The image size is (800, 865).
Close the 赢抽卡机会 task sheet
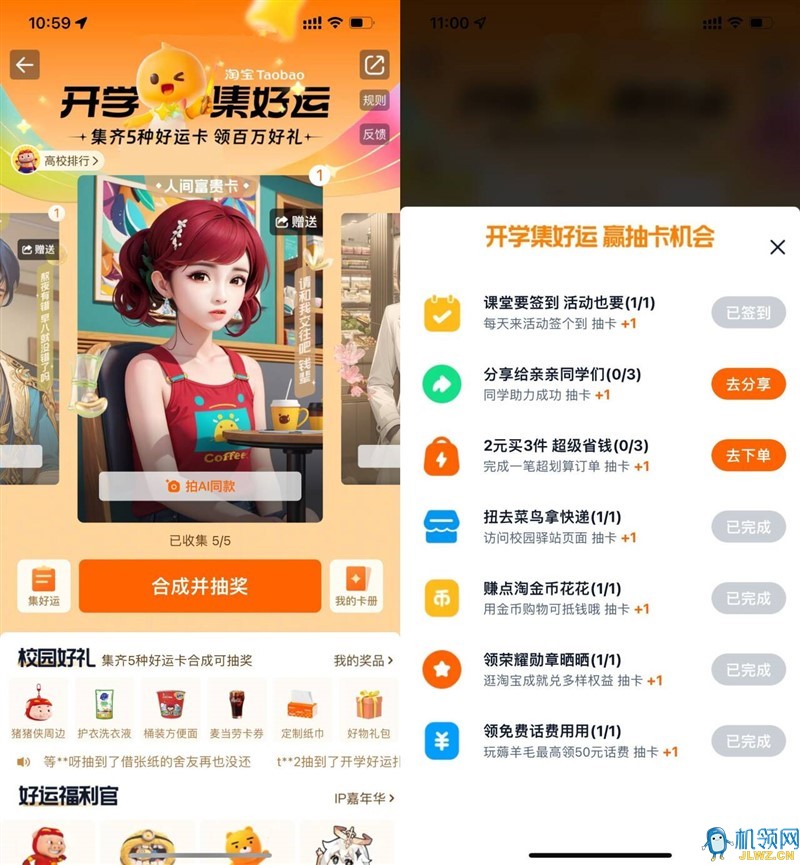777,247
